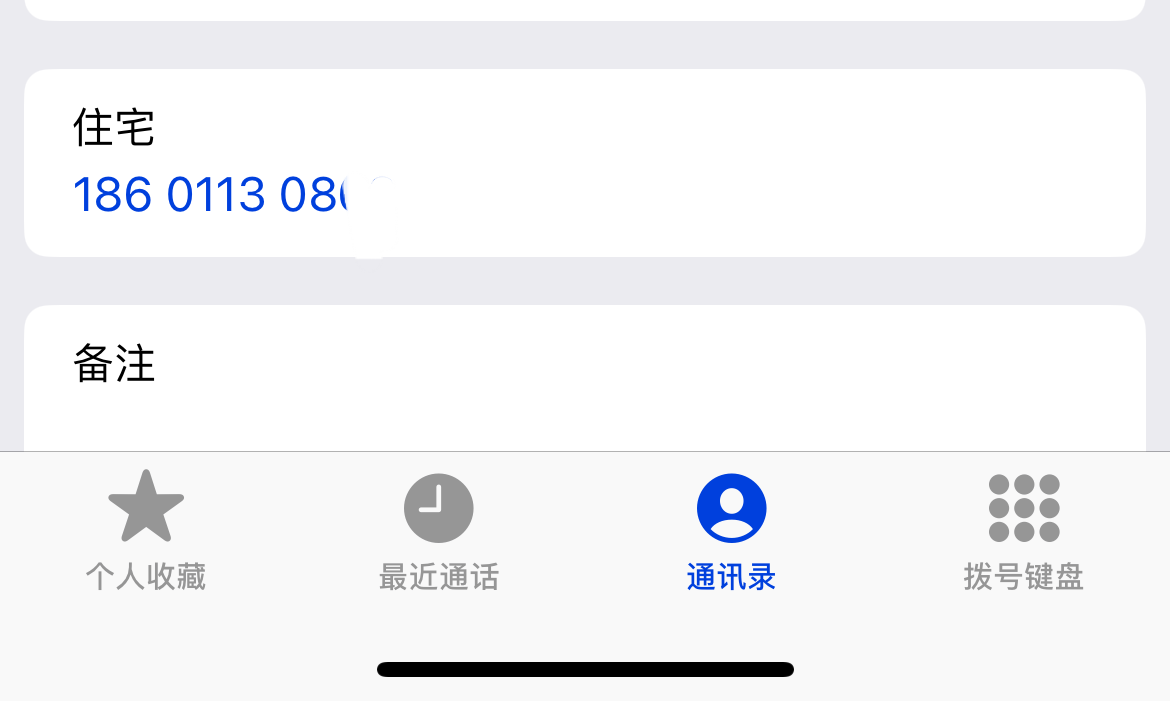Image resolution: width=1170 pixels, height=701 pixels.
Task: Go to the 拨号键盘 tab
Action: click(1023, 530)
